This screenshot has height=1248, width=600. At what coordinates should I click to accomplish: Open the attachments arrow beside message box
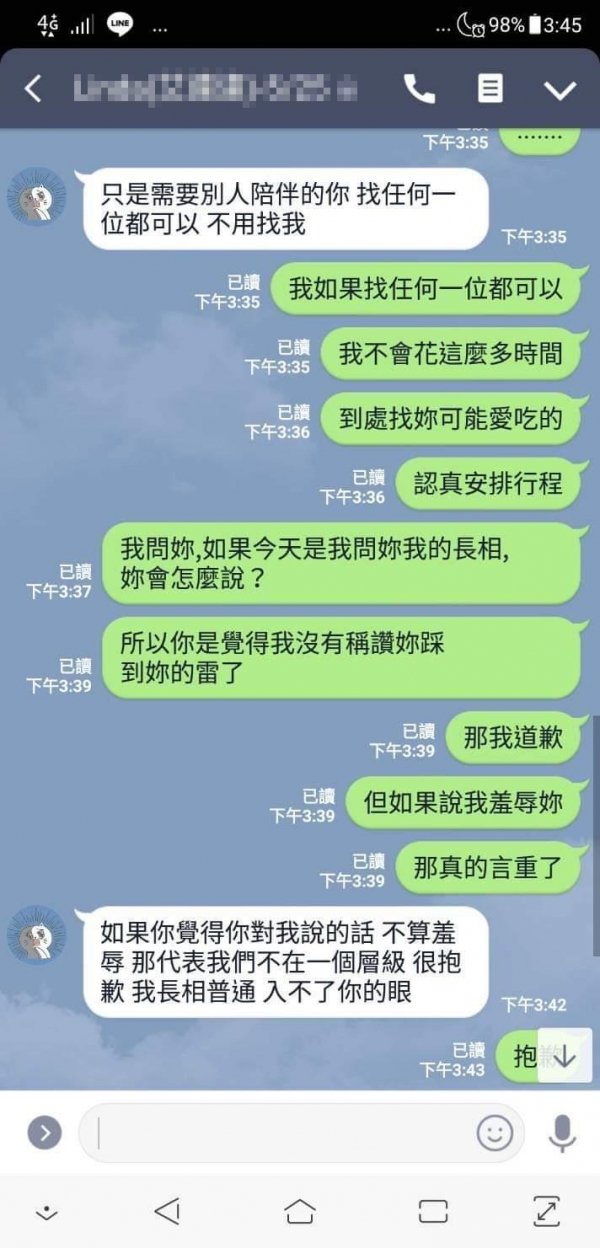point(43,1133)
